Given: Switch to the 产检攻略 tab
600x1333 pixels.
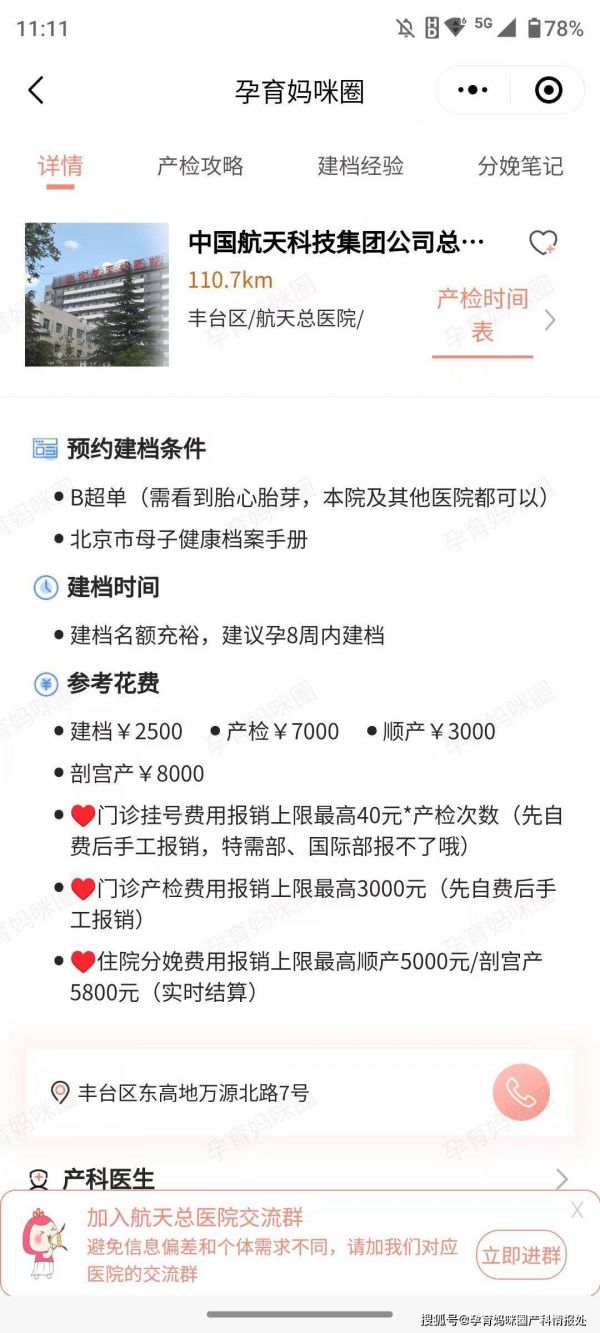Looking at the screenshot, I should [200, 166].
